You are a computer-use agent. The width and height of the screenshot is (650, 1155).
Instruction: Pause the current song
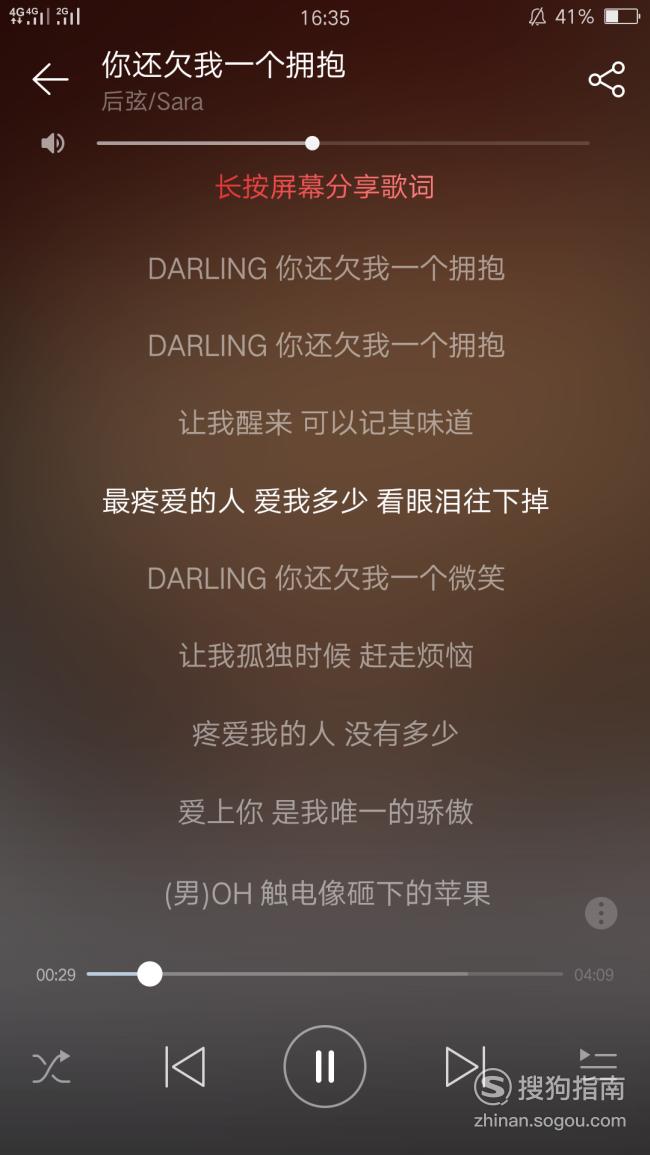click(x=325, y=1067)
